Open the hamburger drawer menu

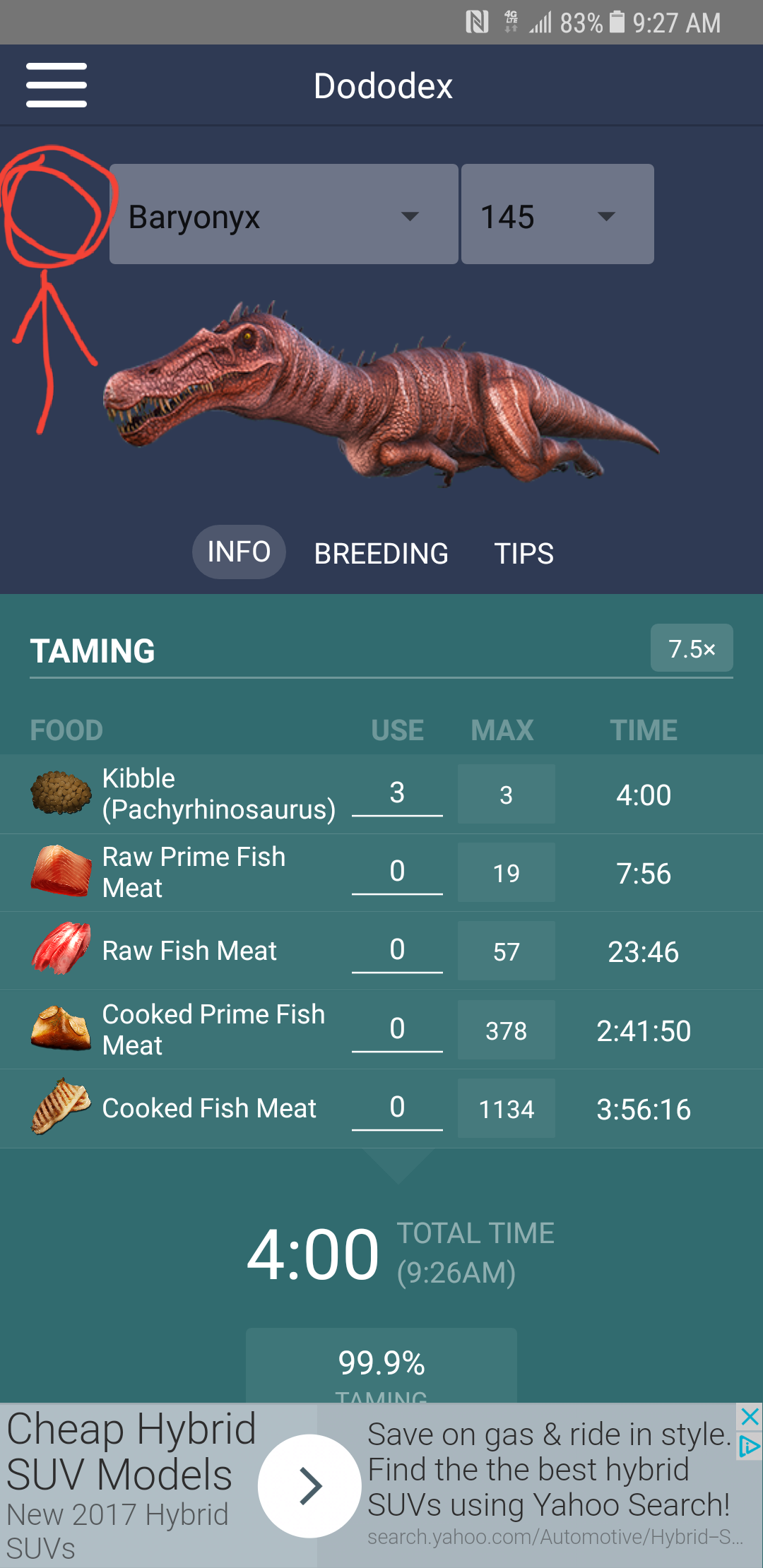[57, 85]
